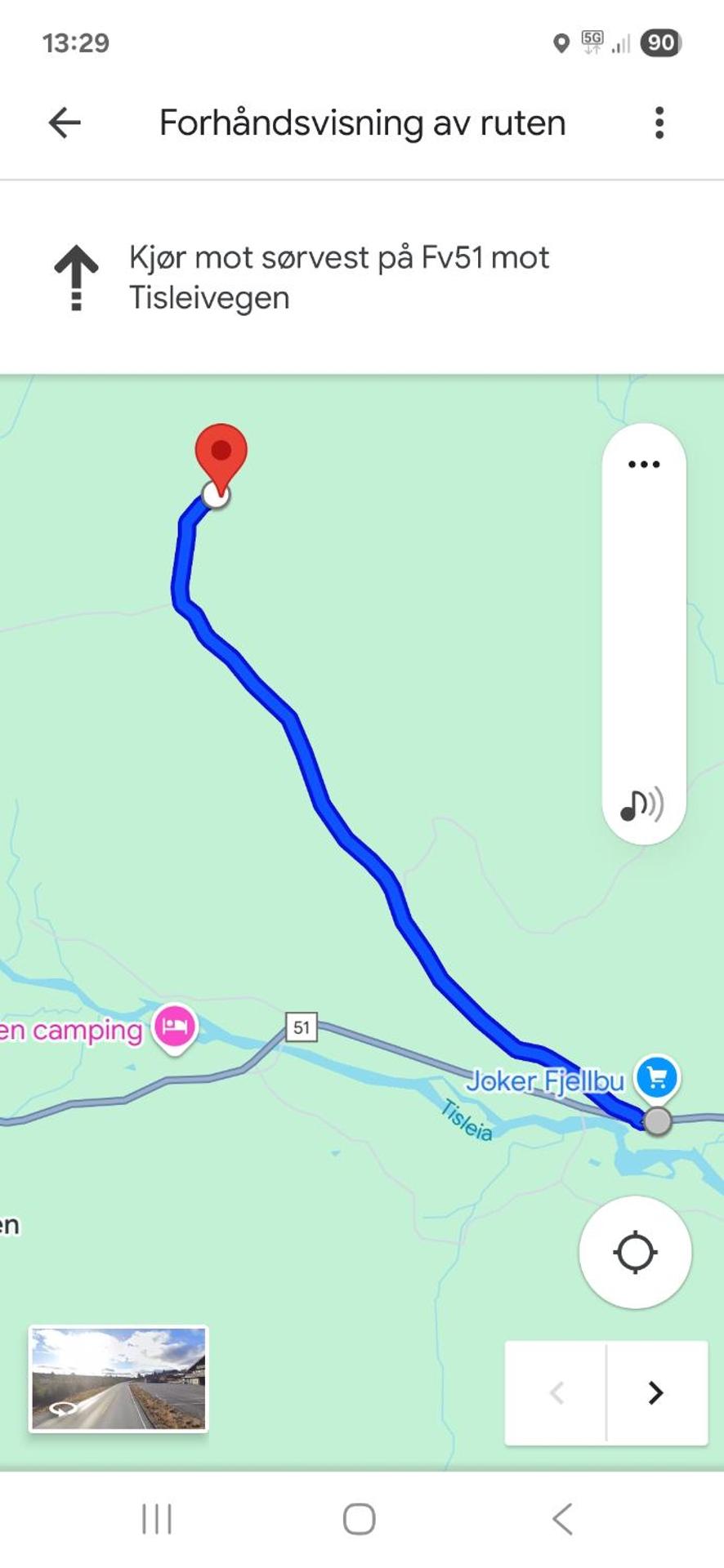Toggle voice guidance sound
The image size is (724, 1568).
(x=642, y=805)
